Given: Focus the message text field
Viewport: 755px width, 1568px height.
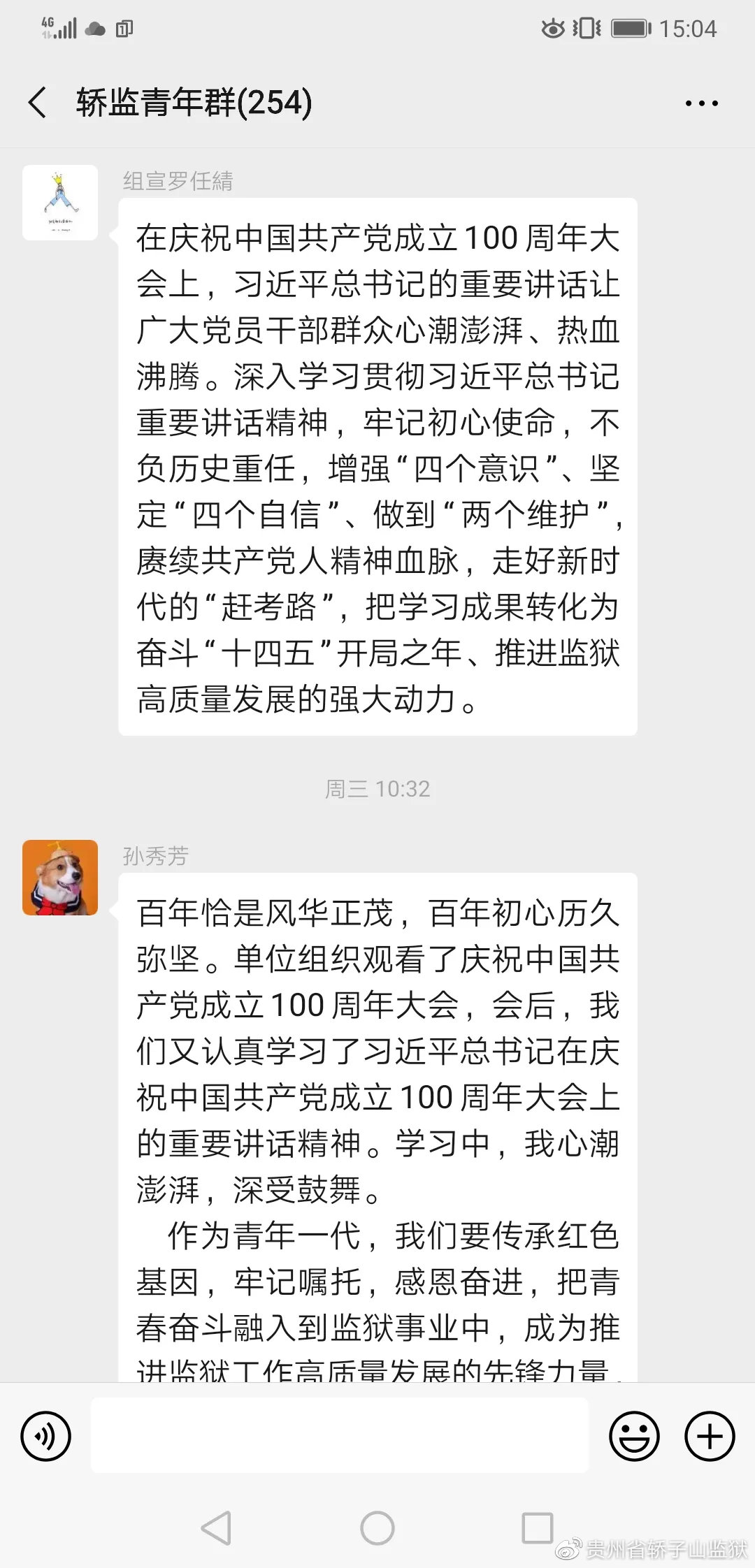Looking at the screenshot, I should [x=340, y=1435].
